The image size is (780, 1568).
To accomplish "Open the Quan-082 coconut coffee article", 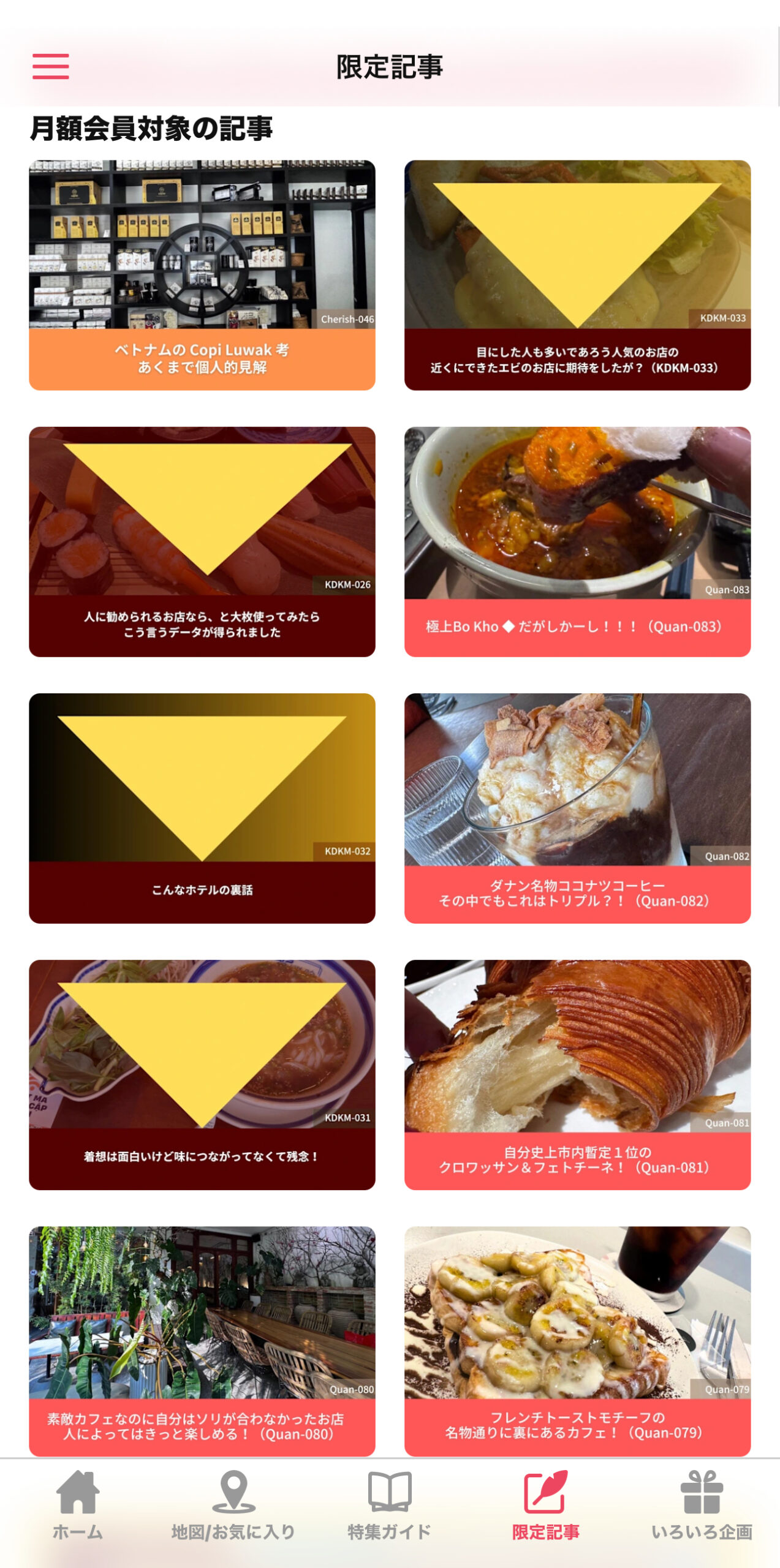I will (577, 808).
